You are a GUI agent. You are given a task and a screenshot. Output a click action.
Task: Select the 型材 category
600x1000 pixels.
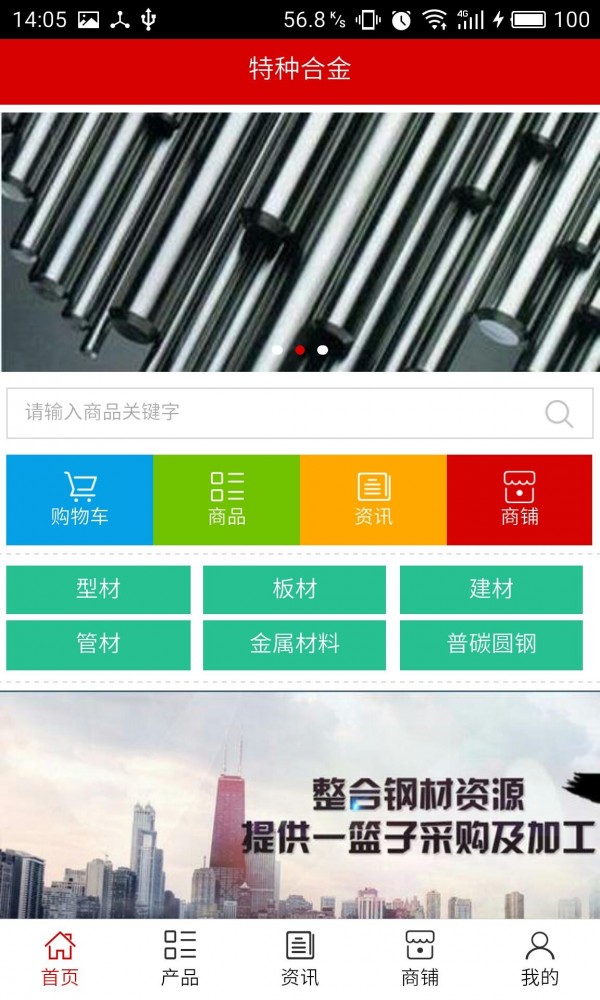(98, 589)
